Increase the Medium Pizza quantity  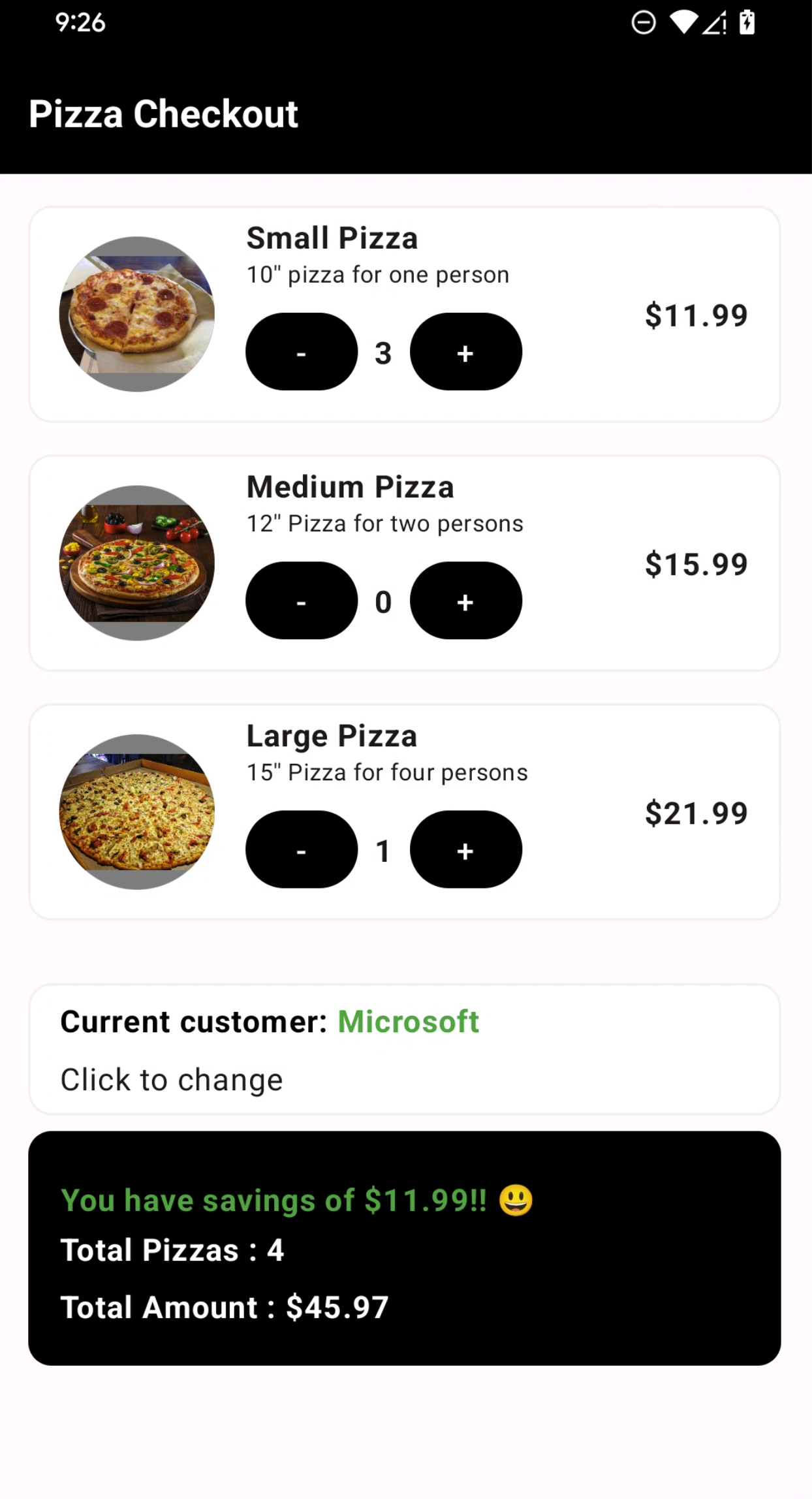[x=465, y=601]
